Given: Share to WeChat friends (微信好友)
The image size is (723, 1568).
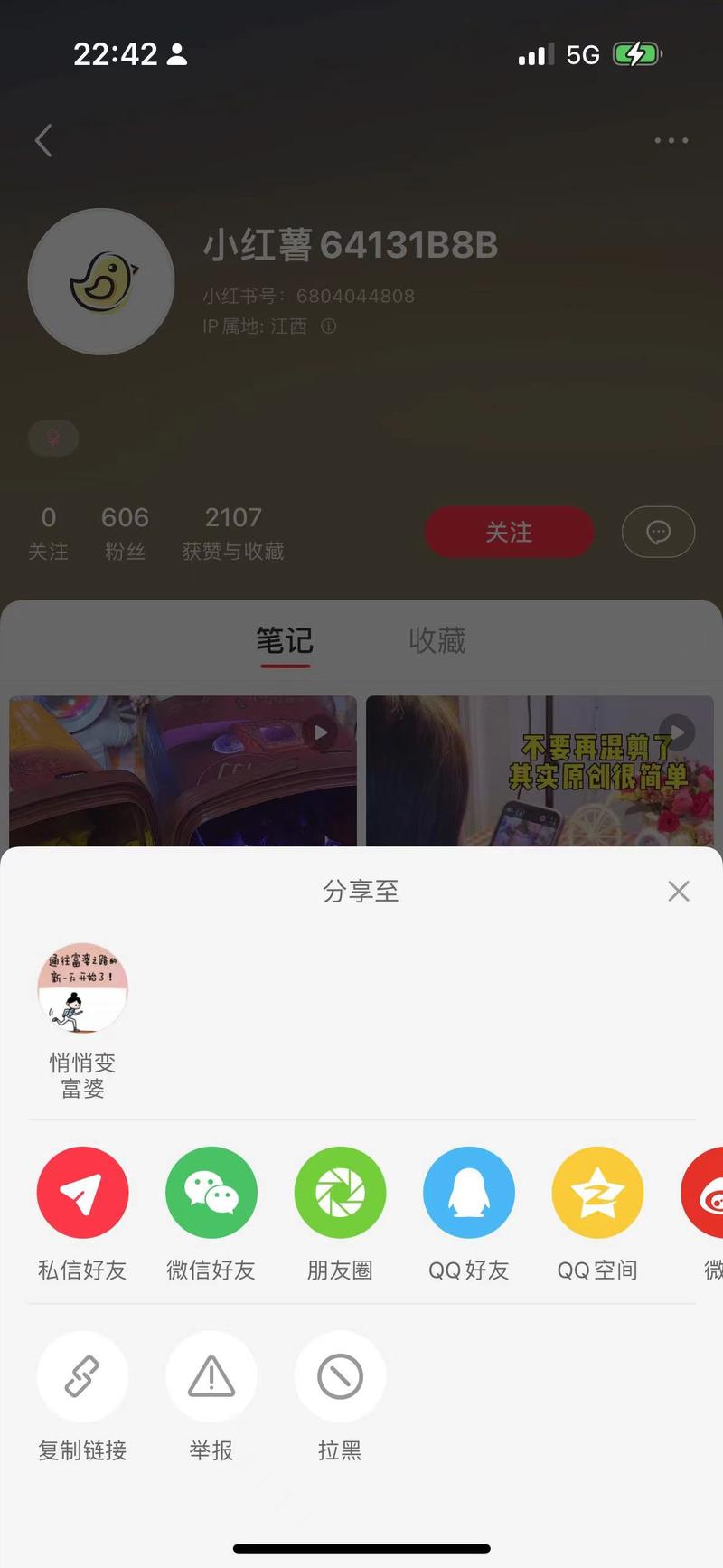Looking at the screenshot, I should [211, 1192].
